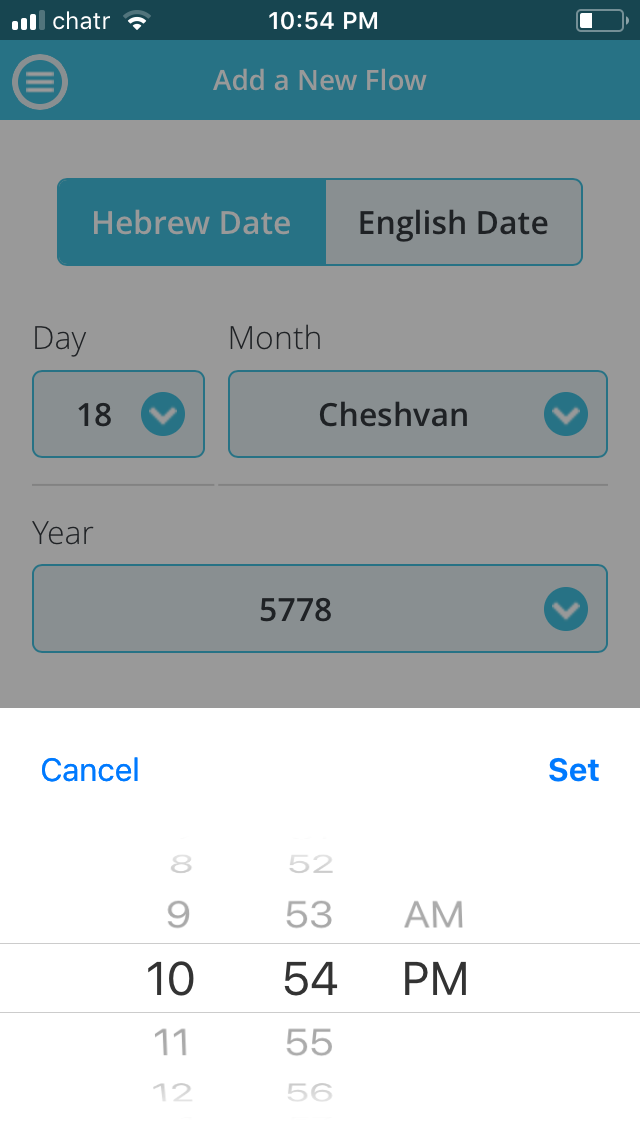Viewport: 640px width, 1136px height.
Task: Choose hour 11 in the picker
Action: (171, 1043)
